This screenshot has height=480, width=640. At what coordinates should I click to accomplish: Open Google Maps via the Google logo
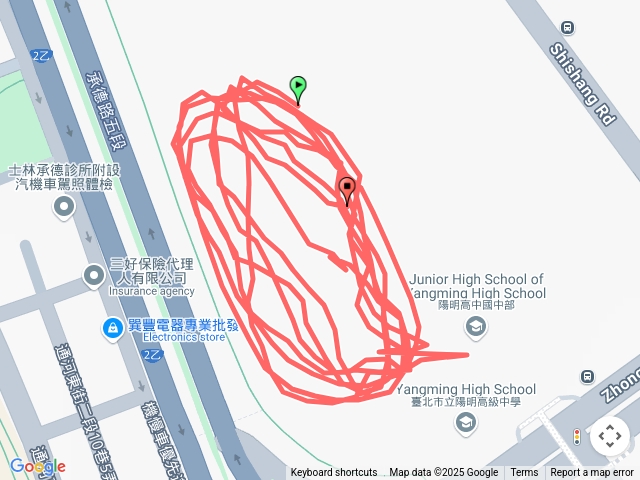click(x=37, y=466)
